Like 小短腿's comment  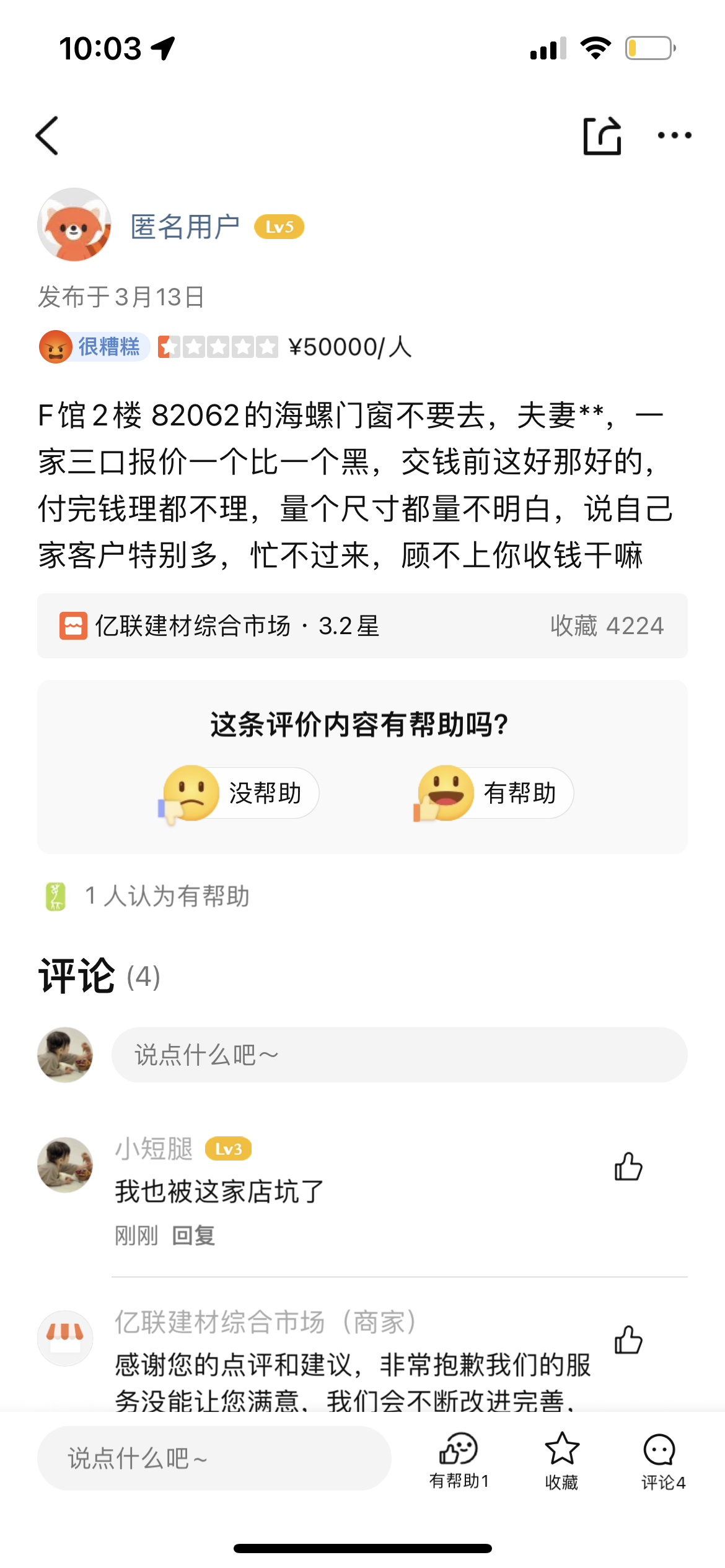pyautogui.click(x=628, y=1167)
